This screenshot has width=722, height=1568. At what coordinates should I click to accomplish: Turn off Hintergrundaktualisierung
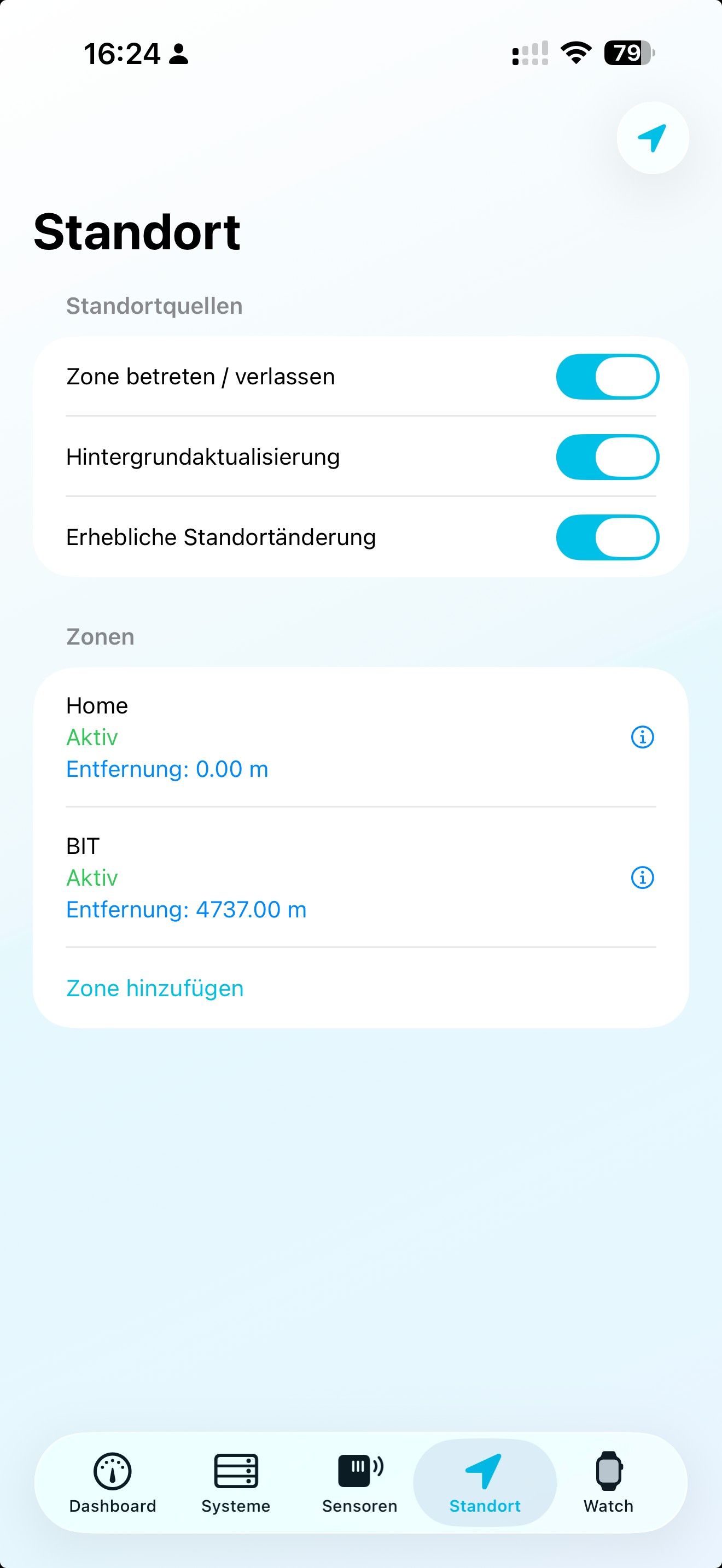click(x=608, y=457)
